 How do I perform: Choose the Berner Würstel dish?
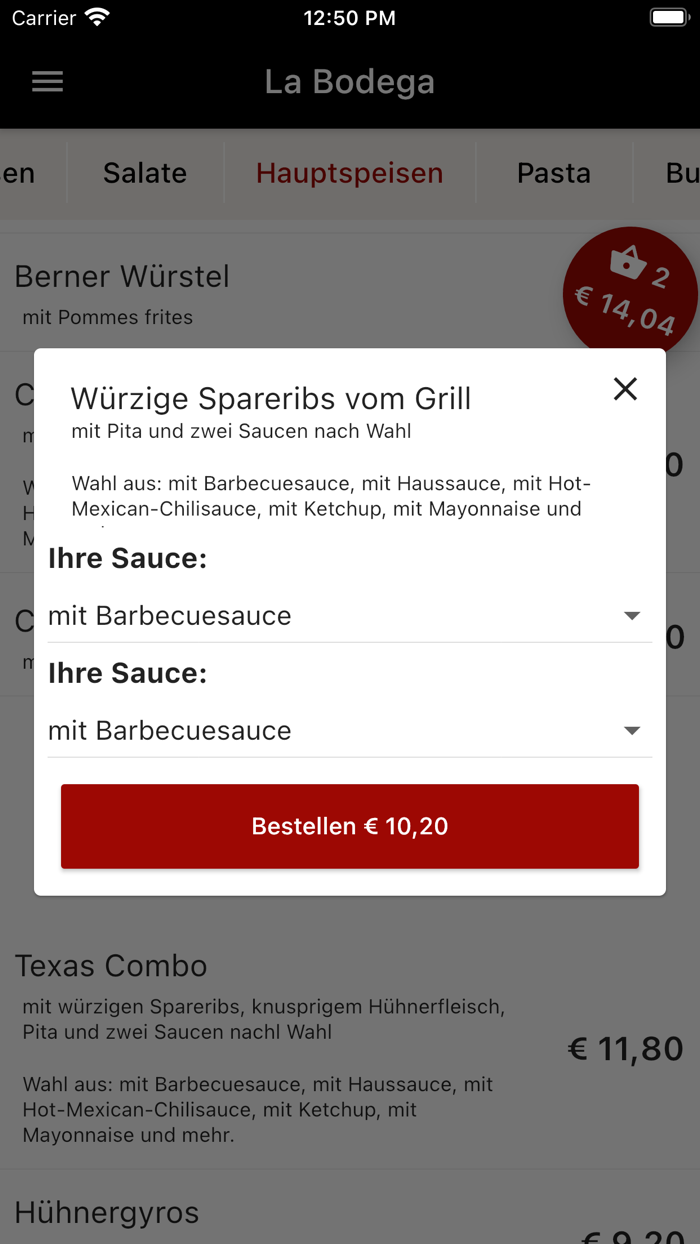pyautogui.click(x=122, y=277)
